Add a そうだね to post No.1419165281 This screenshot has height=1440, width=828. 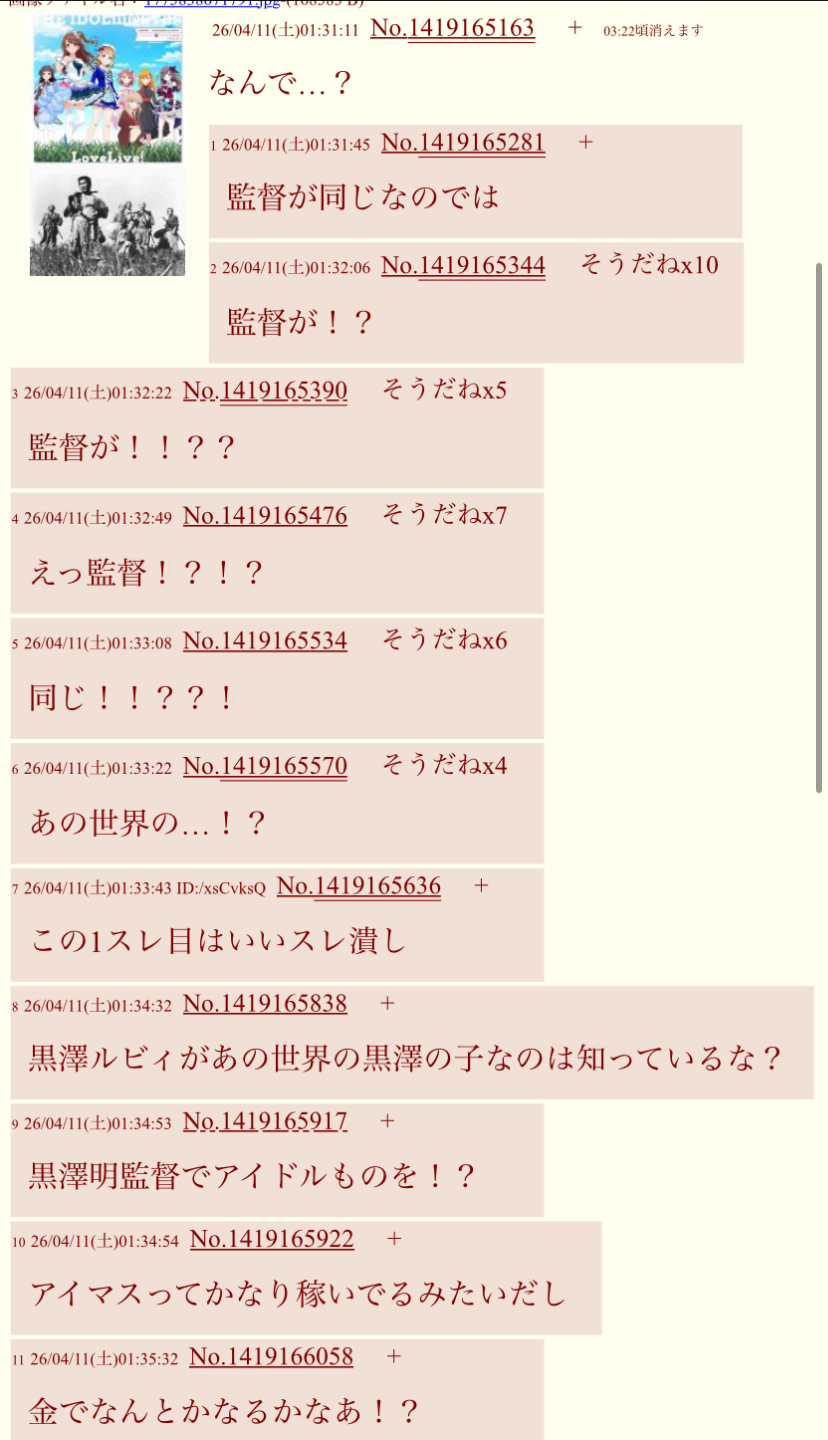[x=586, y=142]
